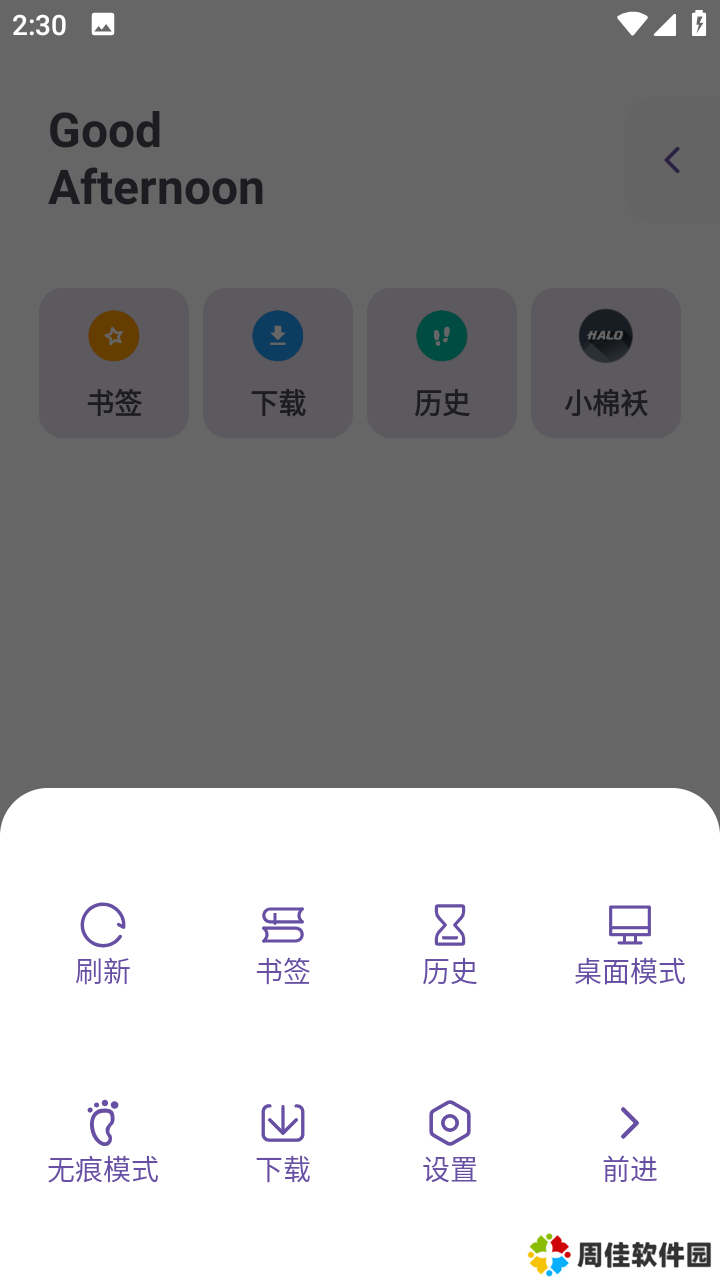Enable 无痕模式 browsing

[x=103, y=1141]
